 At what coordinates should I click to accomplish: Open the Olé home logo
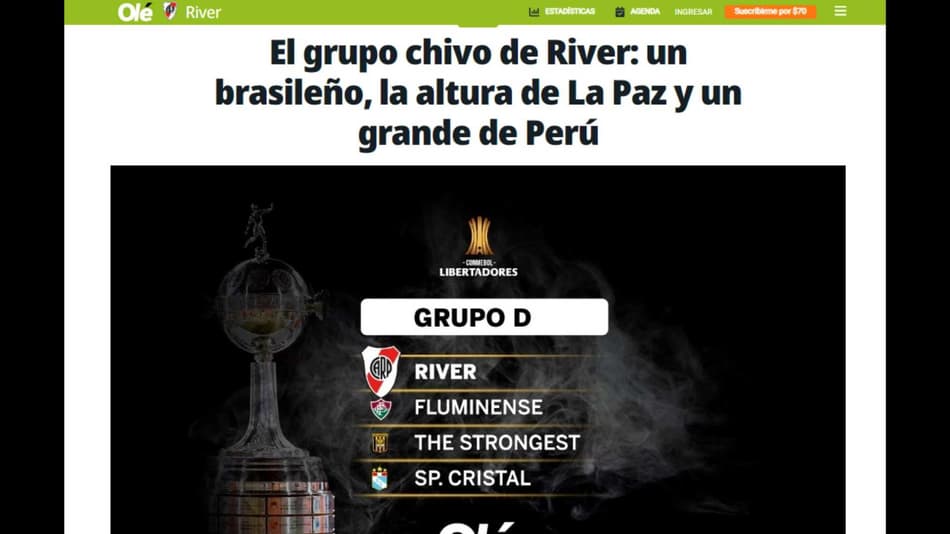[x=134, y=12]
